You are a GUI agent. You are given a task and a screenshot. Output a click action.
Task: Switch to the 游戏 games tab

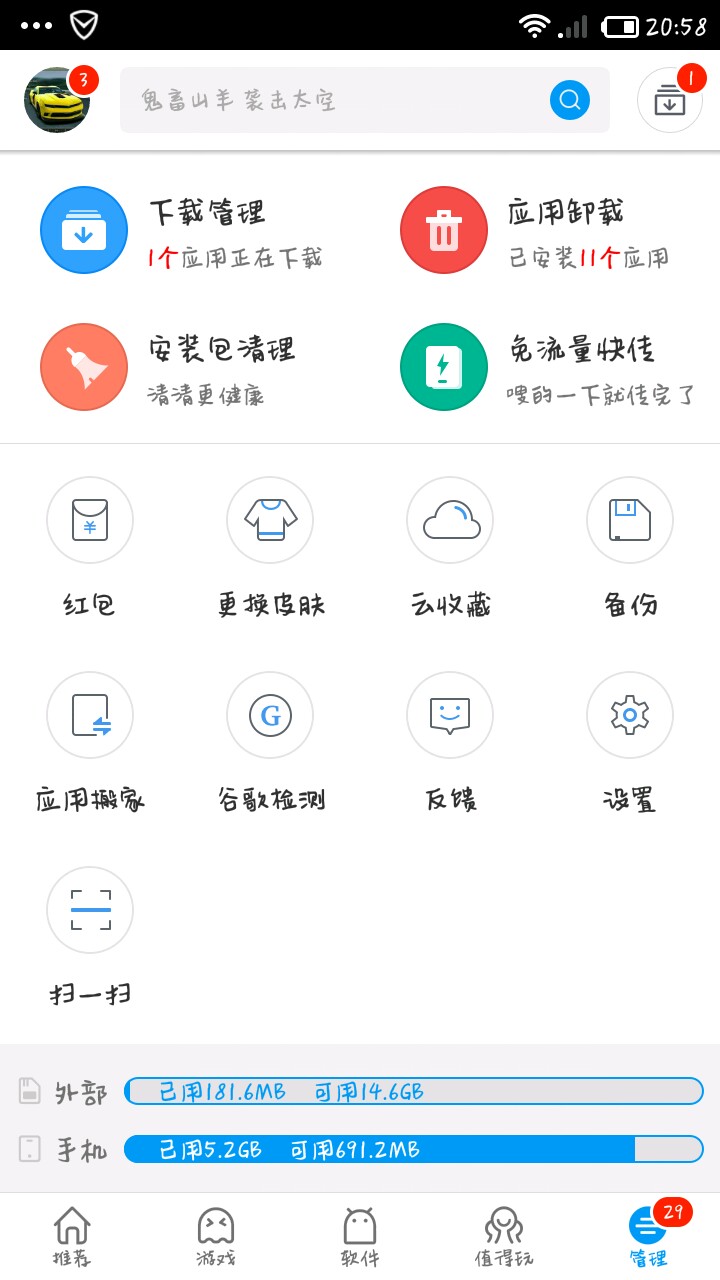pyautogui.click(x=216, y=1236)
